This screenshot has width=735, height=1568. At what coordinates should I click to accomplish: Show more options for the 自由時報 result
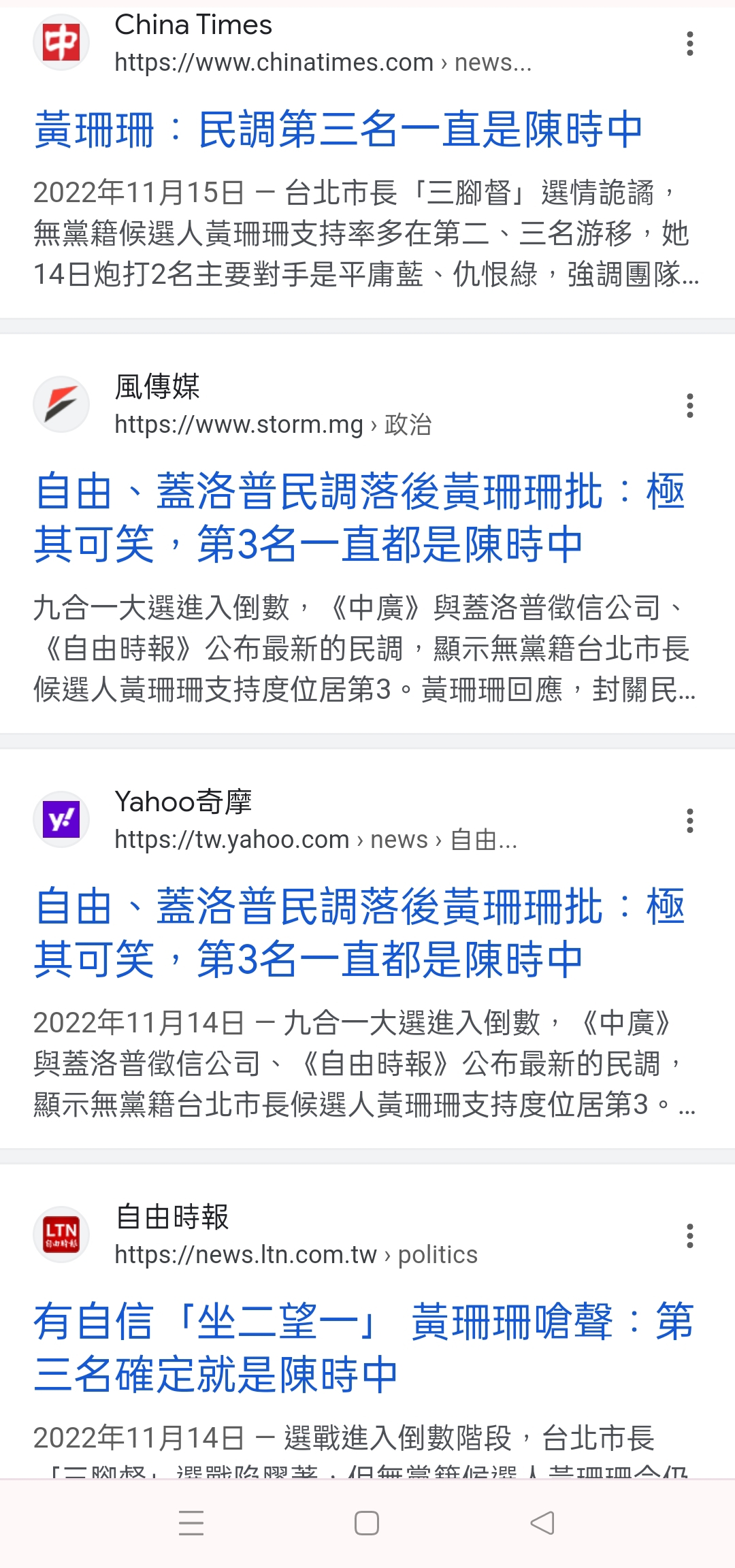click(x=690, y=1236)
